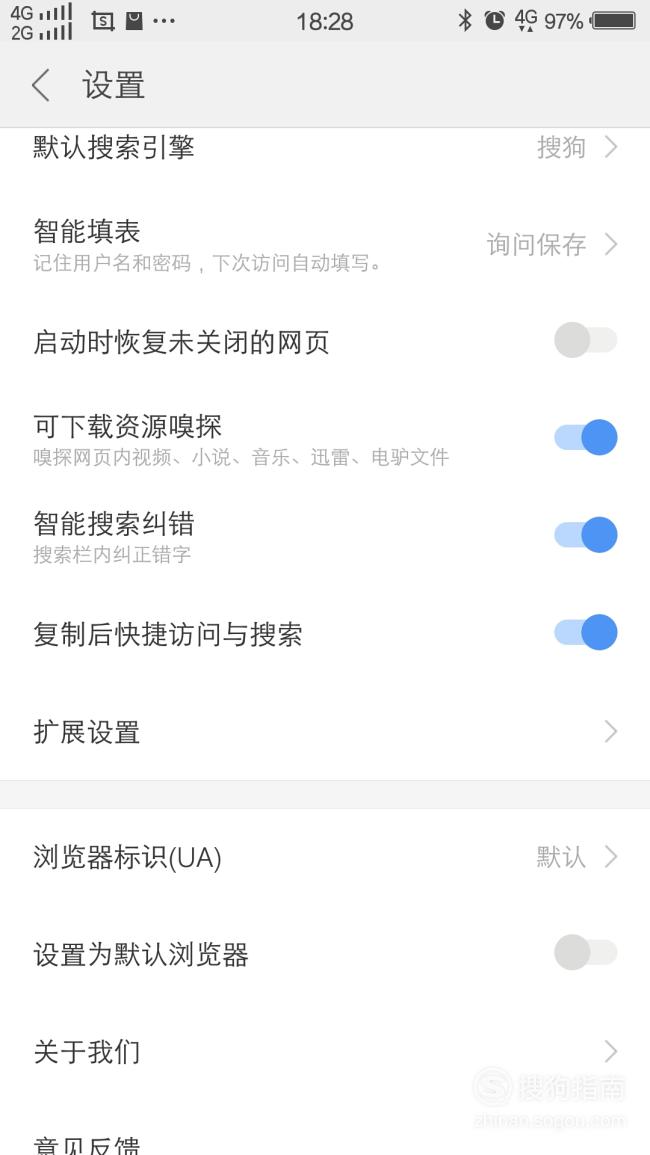Image resolution: width=650 pixels, height=1155 pixels.
Task: Enable 启动时恢复未关闭的网页 switch
Action: coord(586,340)
